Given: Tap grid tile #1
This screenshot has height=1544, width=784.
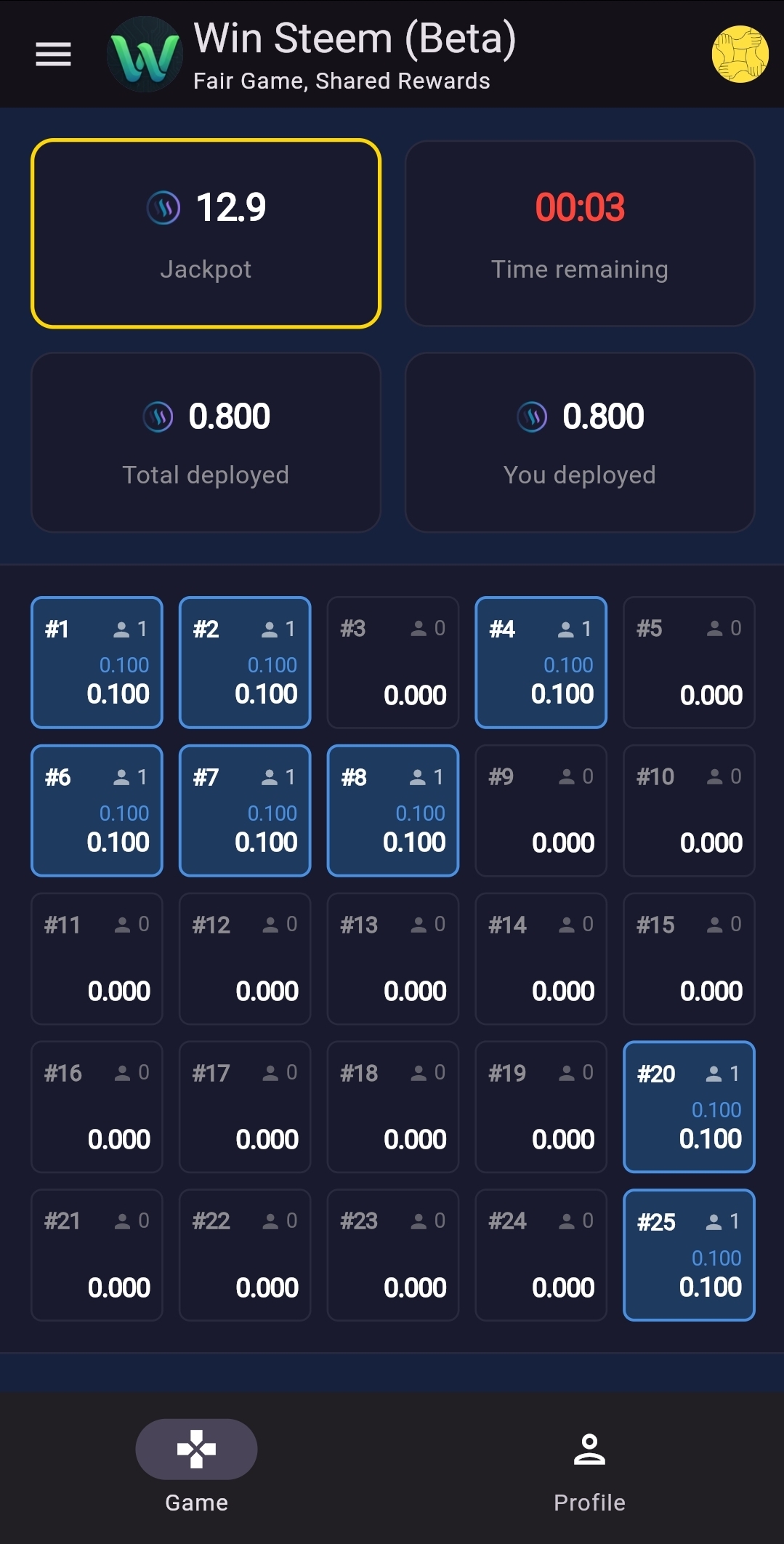Looking at the screenshot, I should click(97, 662).
